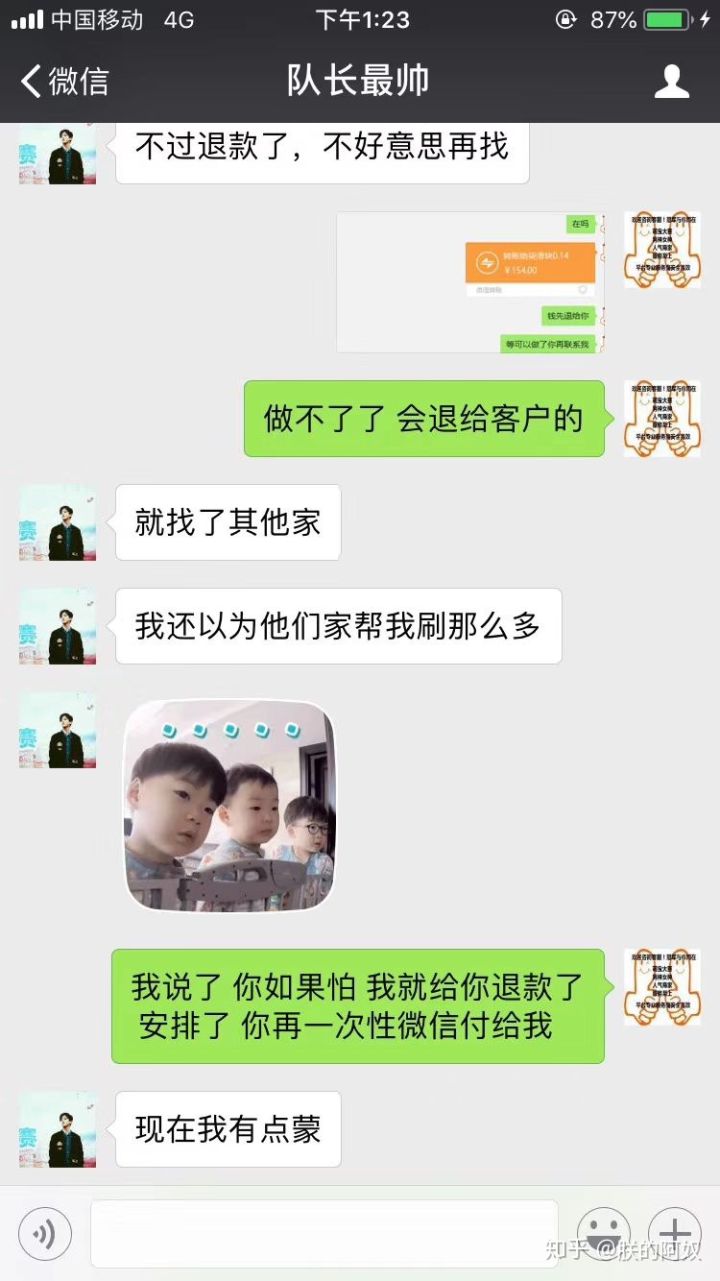720x1281 pixels.
Task: Open the chat info profile icon
Action: click(x=671, y=81)
